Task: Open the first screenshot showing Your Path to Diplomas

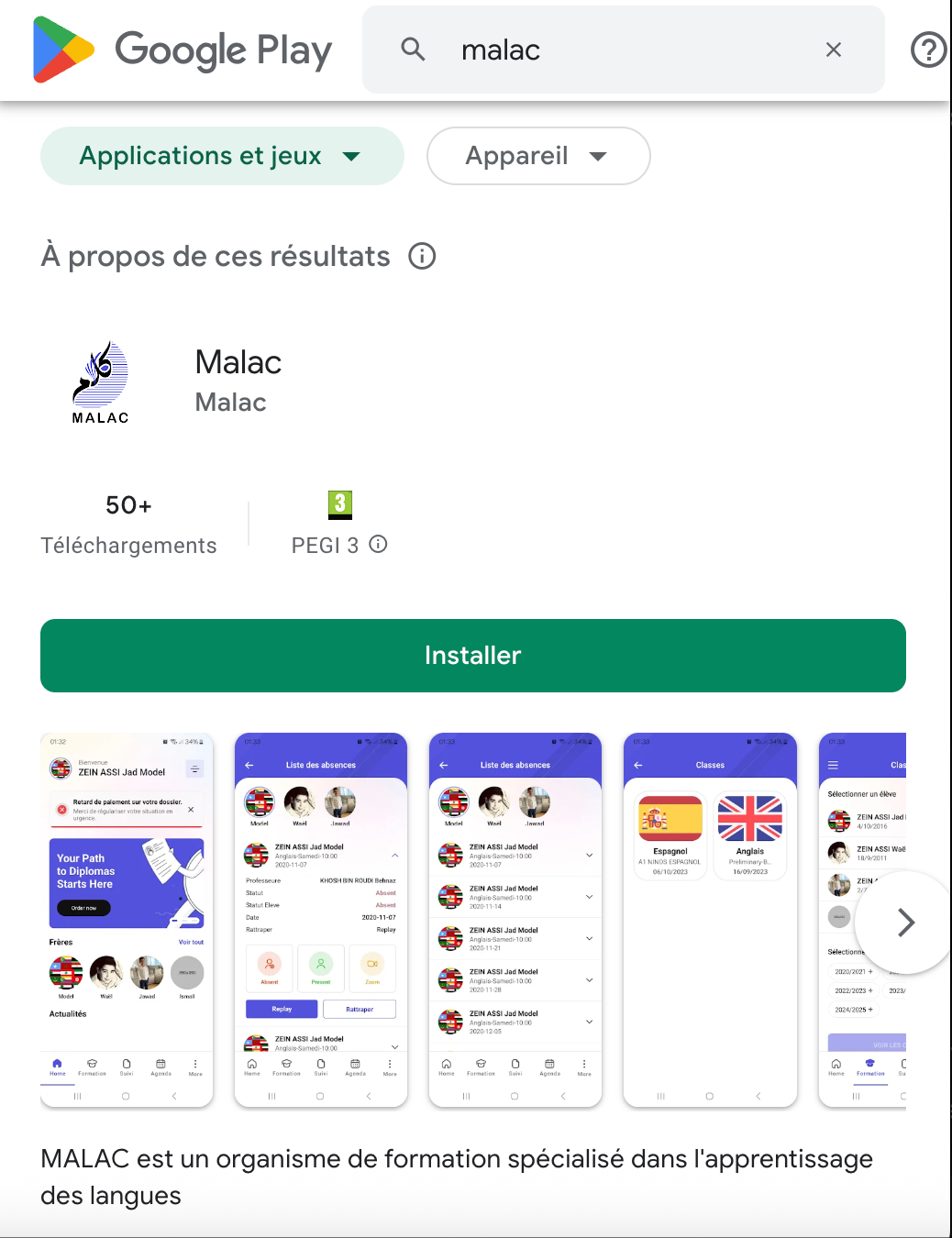Action: tap(127, 919)
